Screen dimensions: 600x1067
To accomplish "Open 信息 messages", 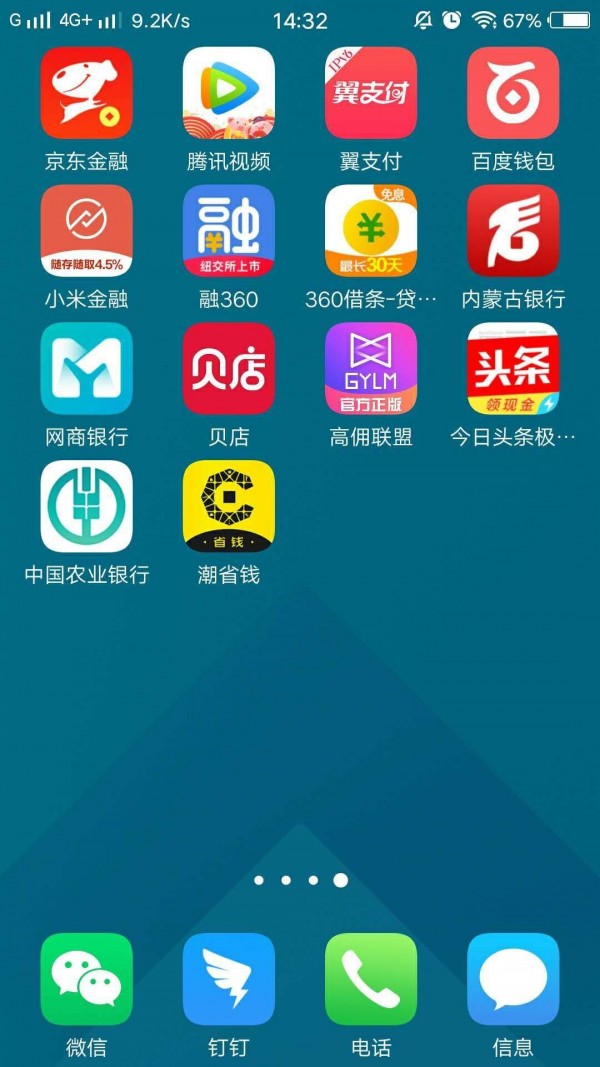I will (513, 979).
